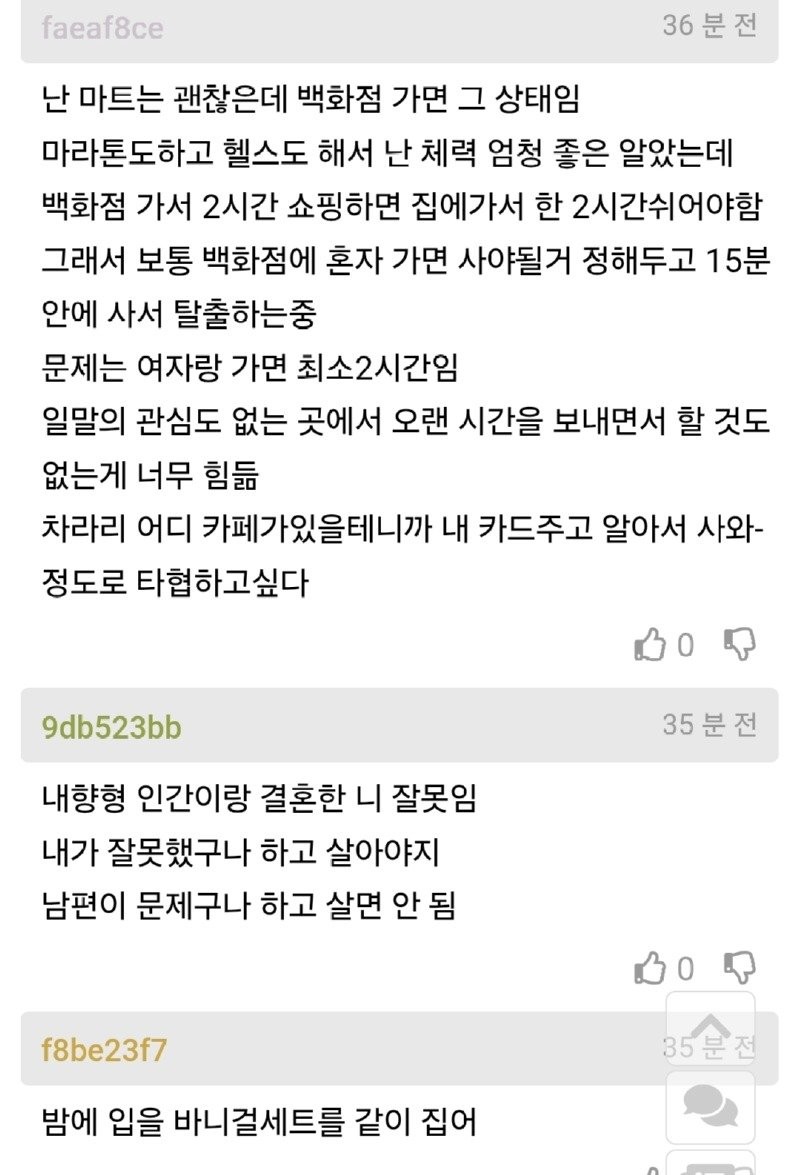
Task: Open the floating comments button
Action: tap(710, 1105)
